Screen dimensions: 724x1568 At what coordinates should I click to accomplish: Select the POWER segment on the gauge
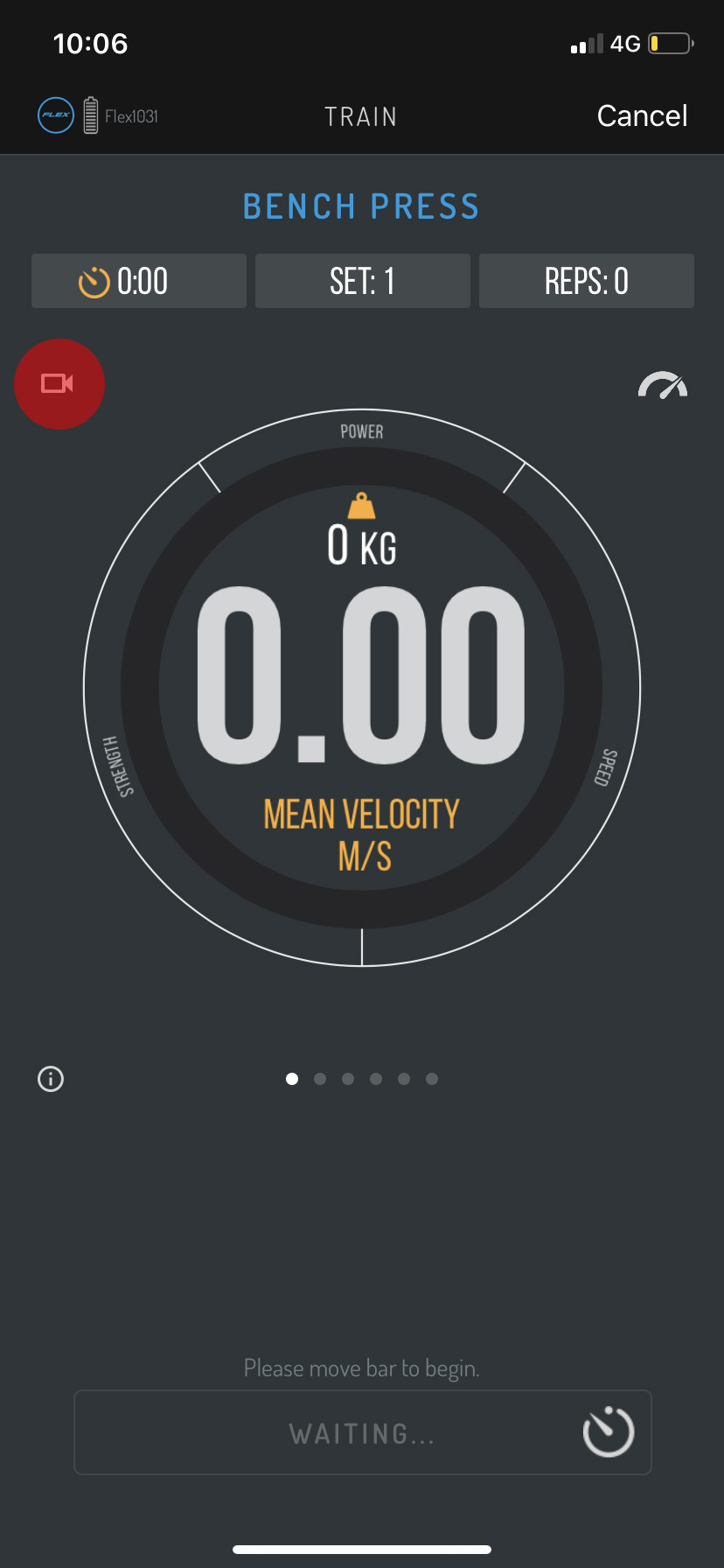(x=361, y=430)
